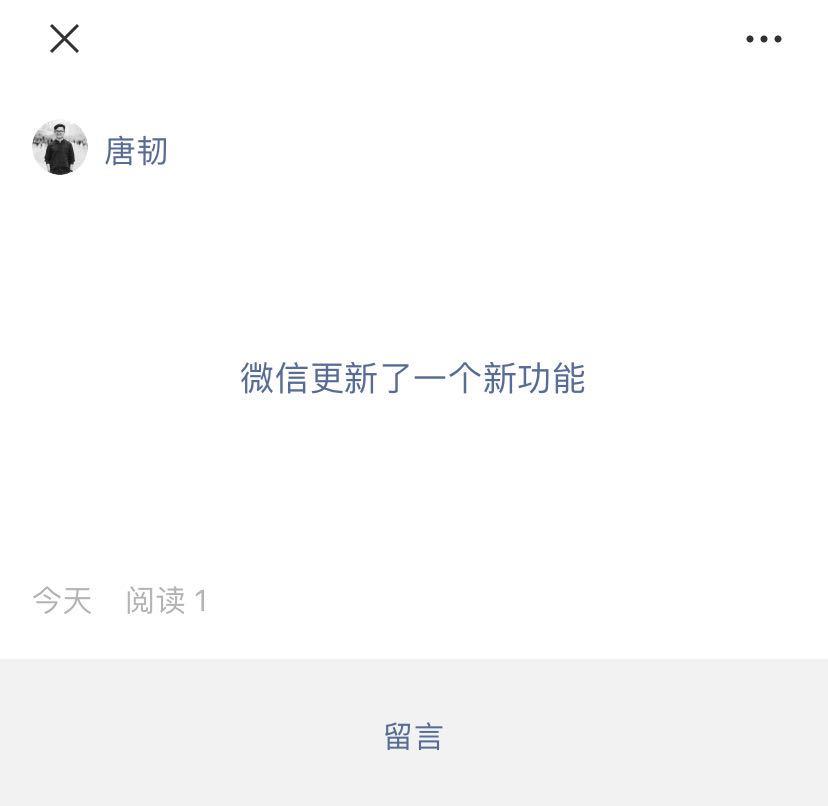Image resolution: width=828 pixels, height=806 pixels.
Task: Open the three-dot more options menu
Action: [763, 39]
